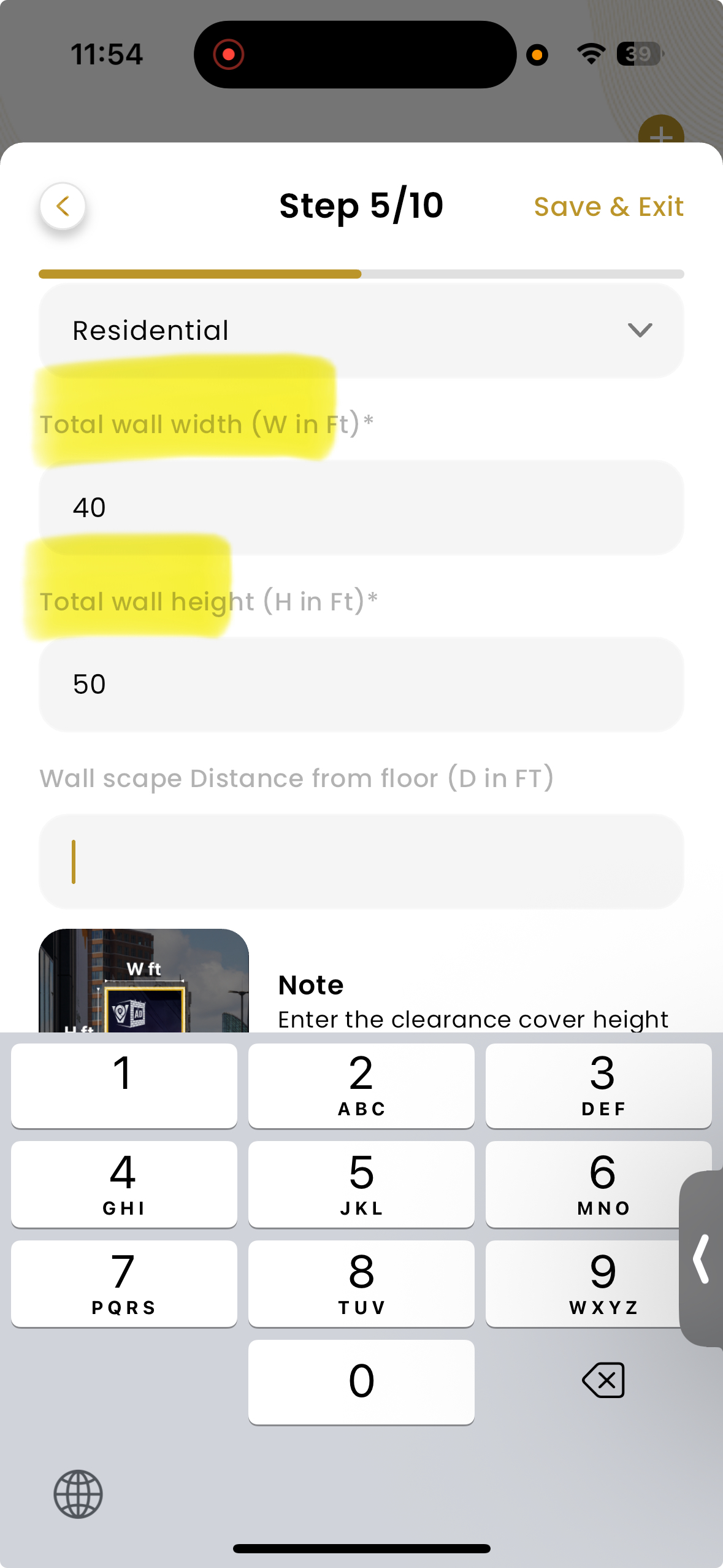Focus the wall scape distance field
The height and width of the screenshot is (1568, 723).
click(361, 861)
